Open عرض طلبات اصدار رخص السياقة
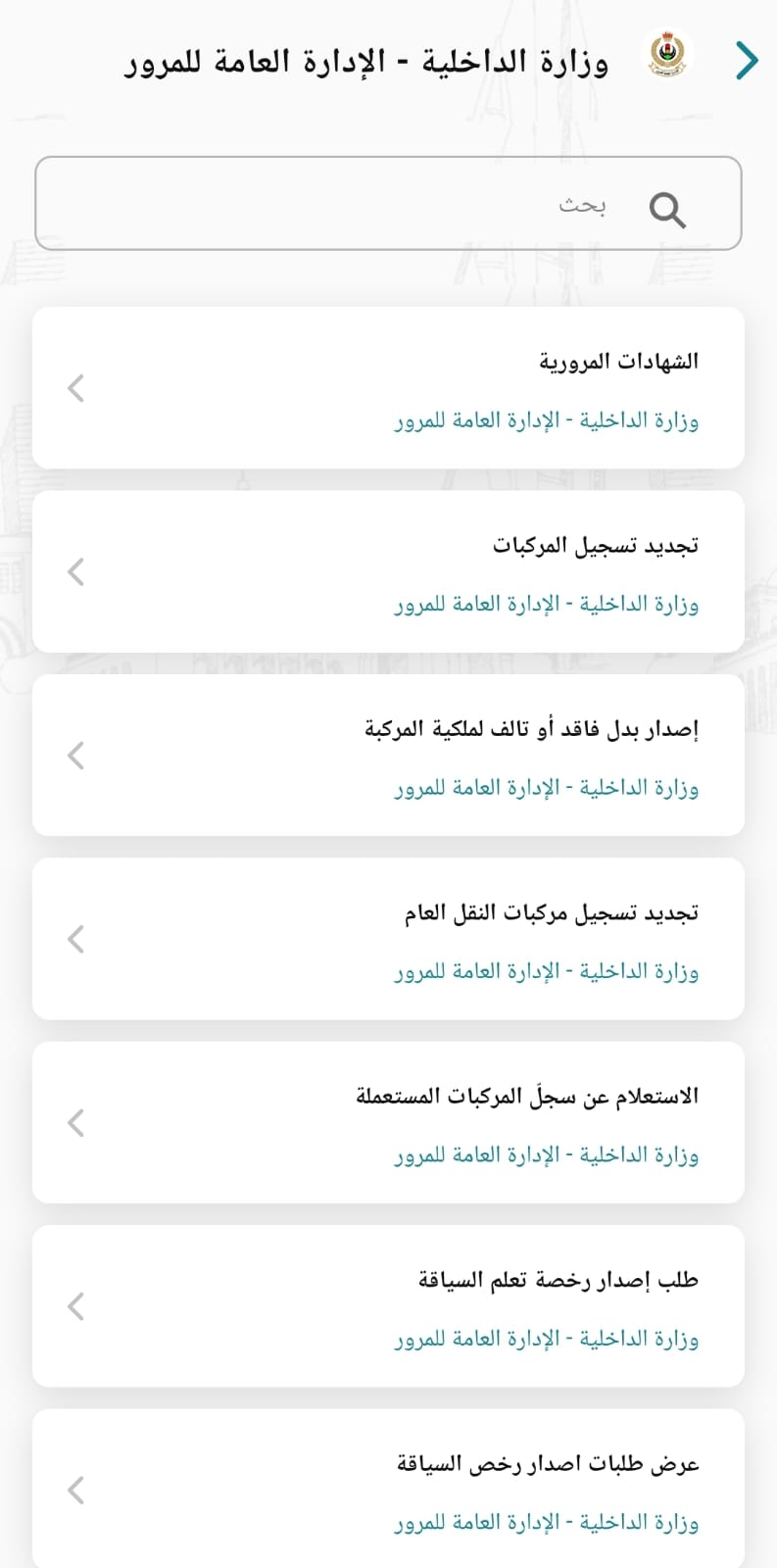Image resolution: width=777 pixels, height=1568 pixels. (388, 1488)
